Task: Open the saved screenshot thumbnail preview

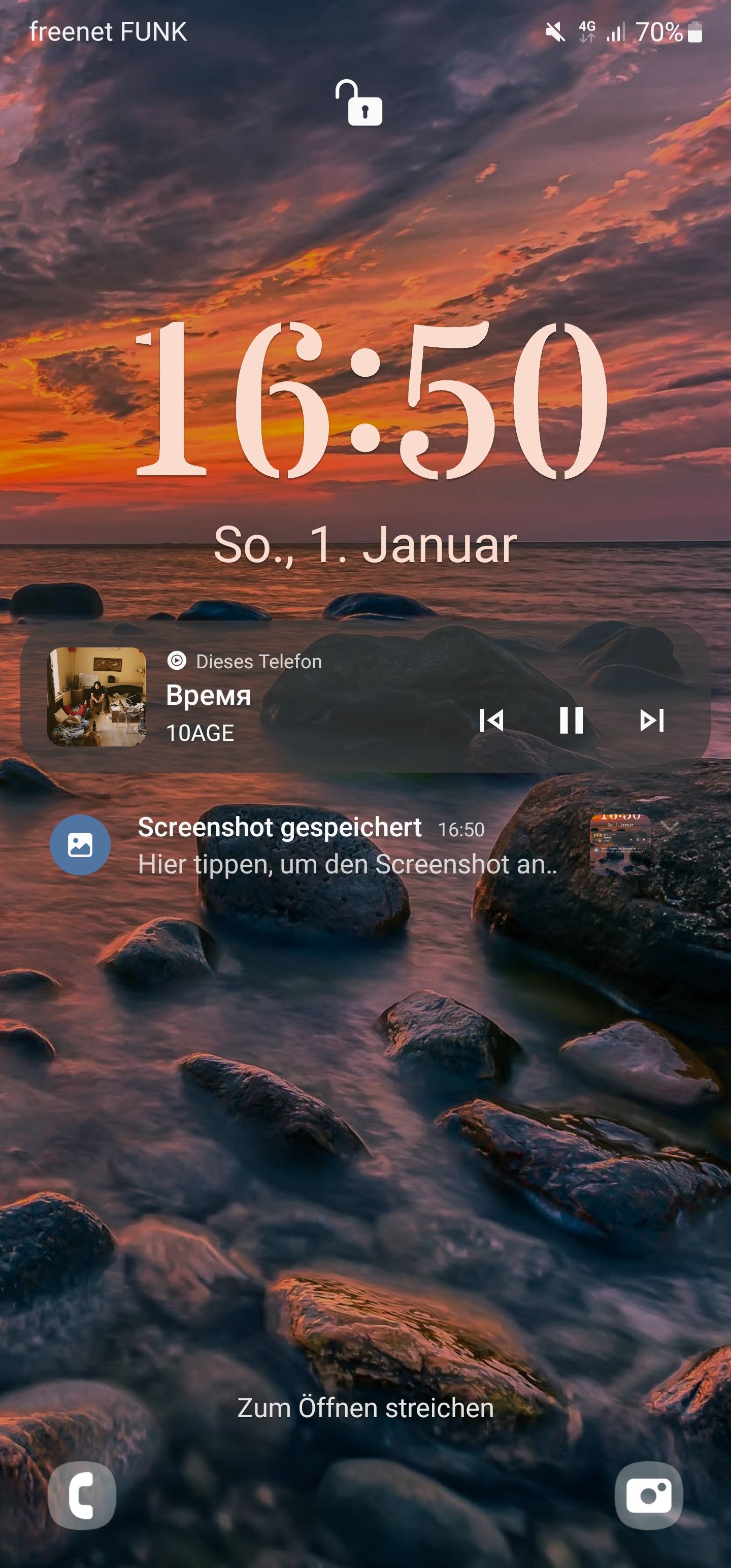Action: pos(620,845)
